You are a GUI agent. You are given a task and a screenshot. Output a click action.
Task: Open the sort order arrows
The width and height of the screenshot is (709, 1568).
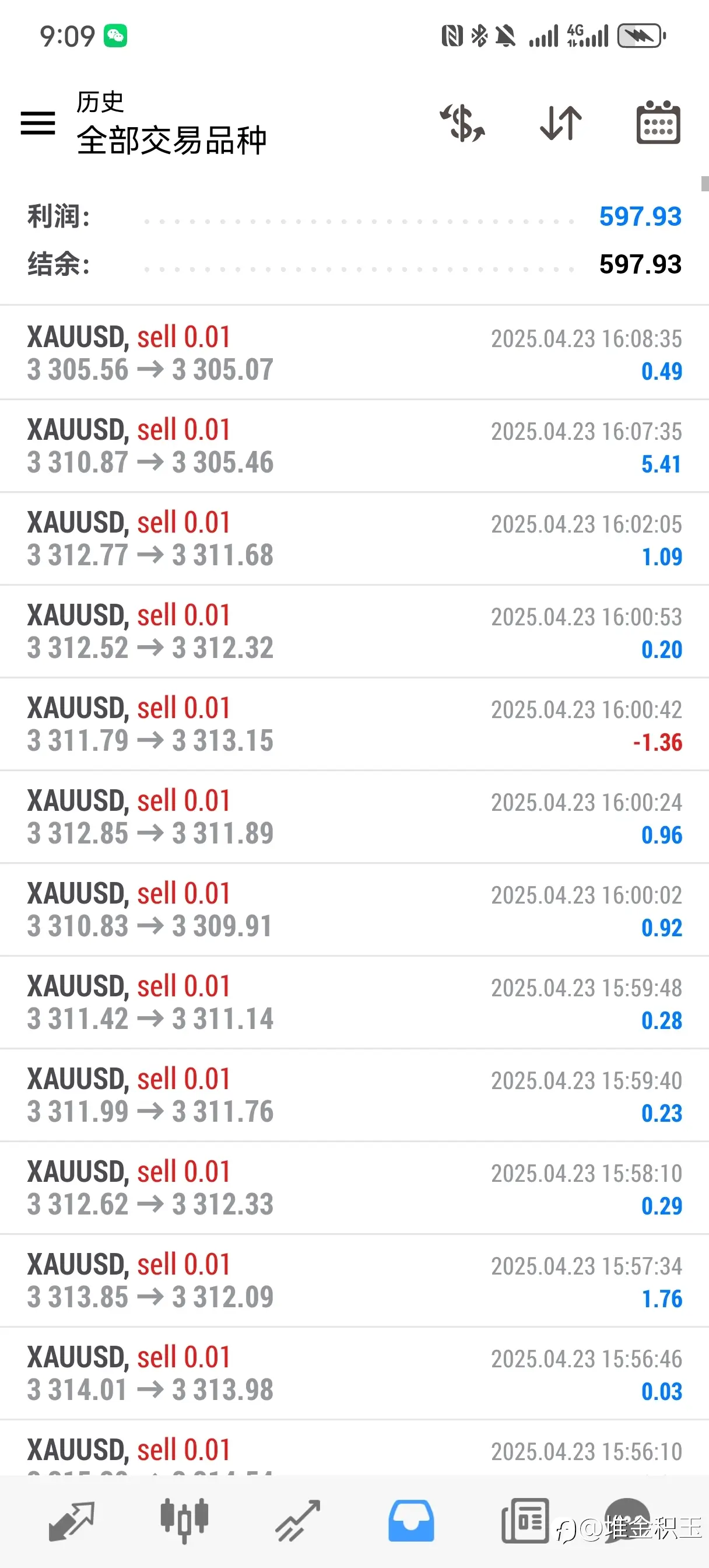560,123
